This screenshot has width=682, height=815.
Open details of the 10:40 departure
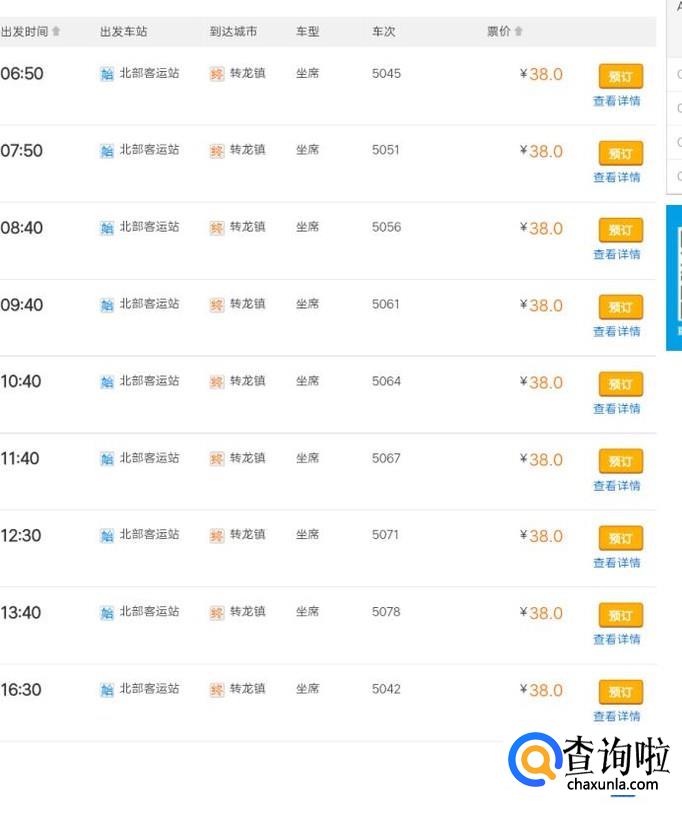click(616, 409)
